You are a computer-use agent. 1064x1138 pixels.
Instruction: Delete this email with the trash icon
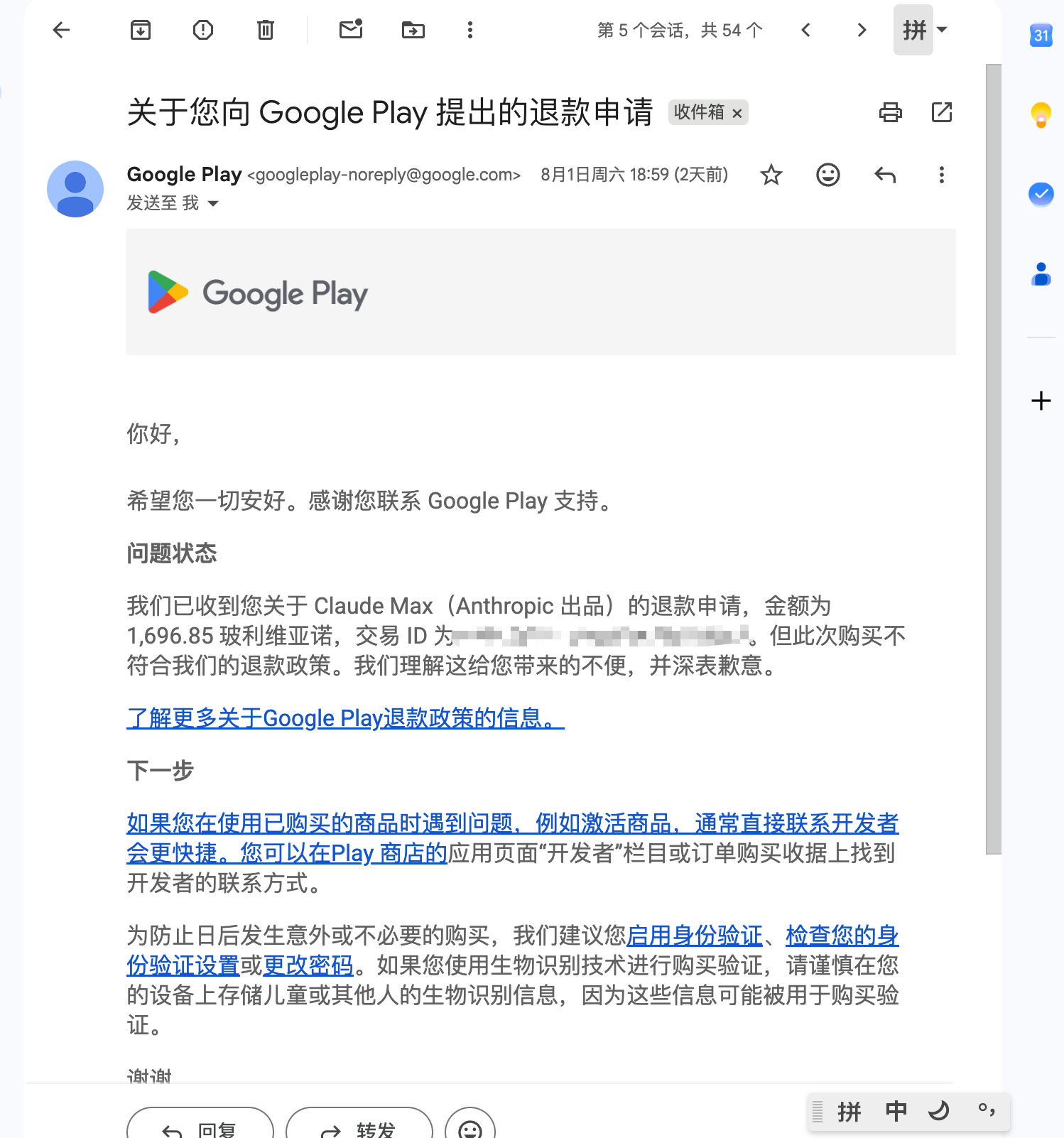266,30
